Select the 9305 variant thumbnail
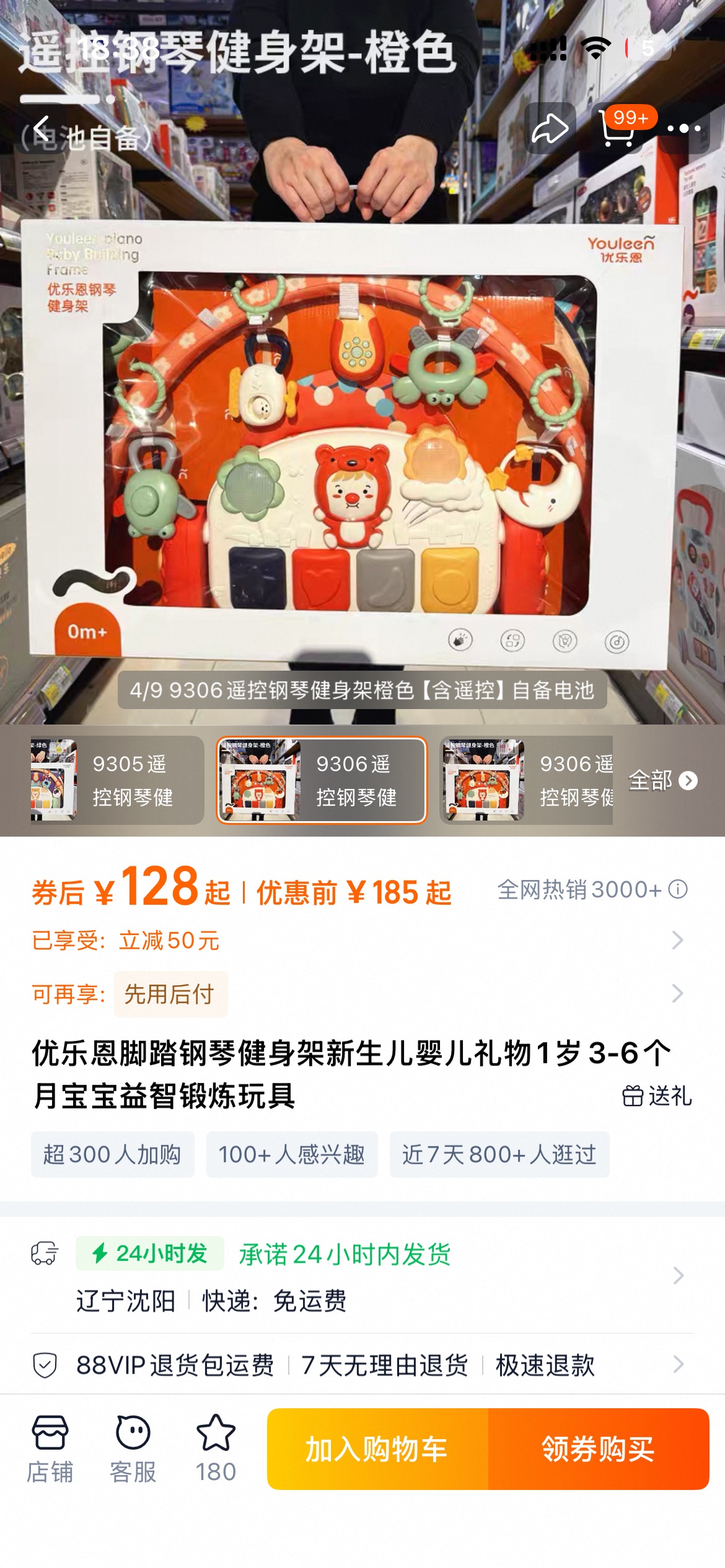 118,780
